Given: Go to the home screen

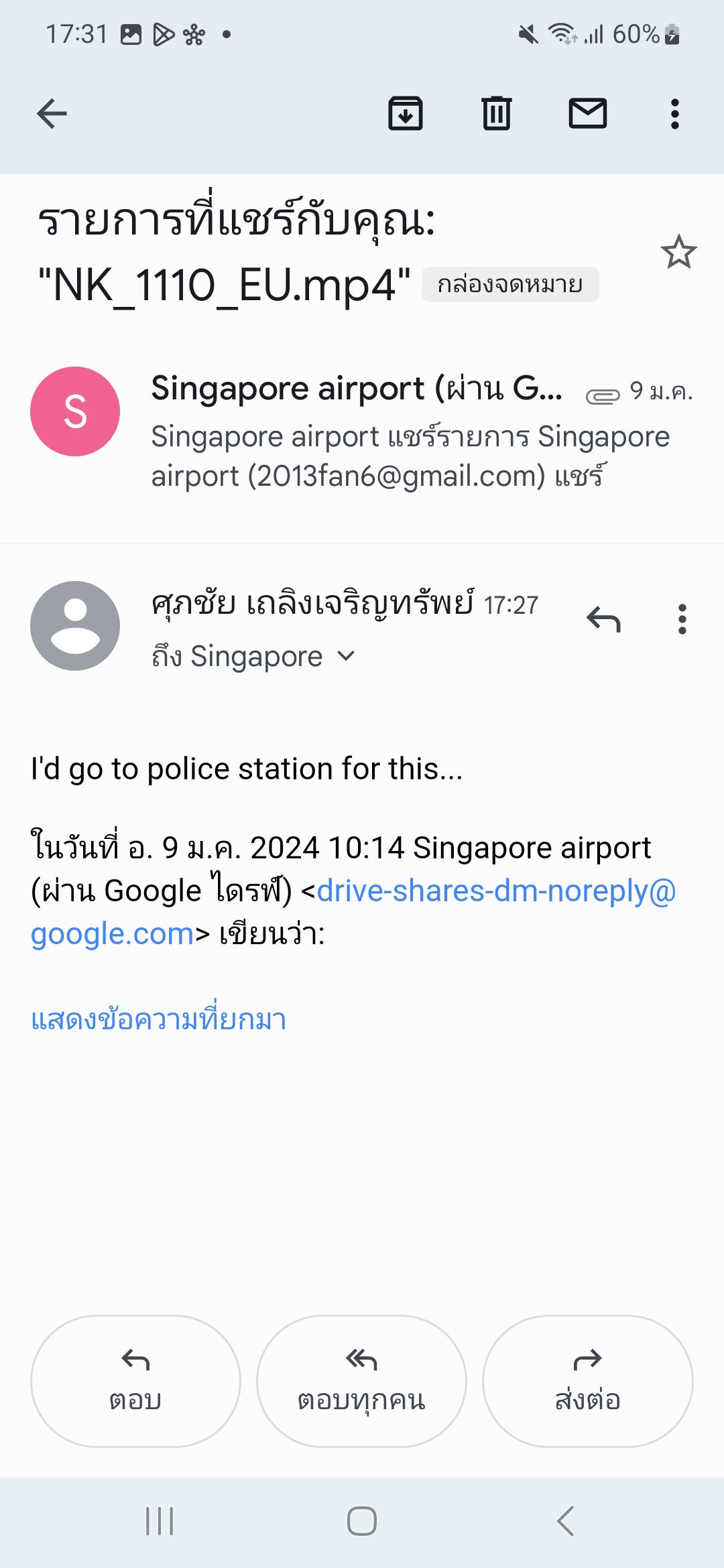Looking at the screenshot, I should (362, 1521).
